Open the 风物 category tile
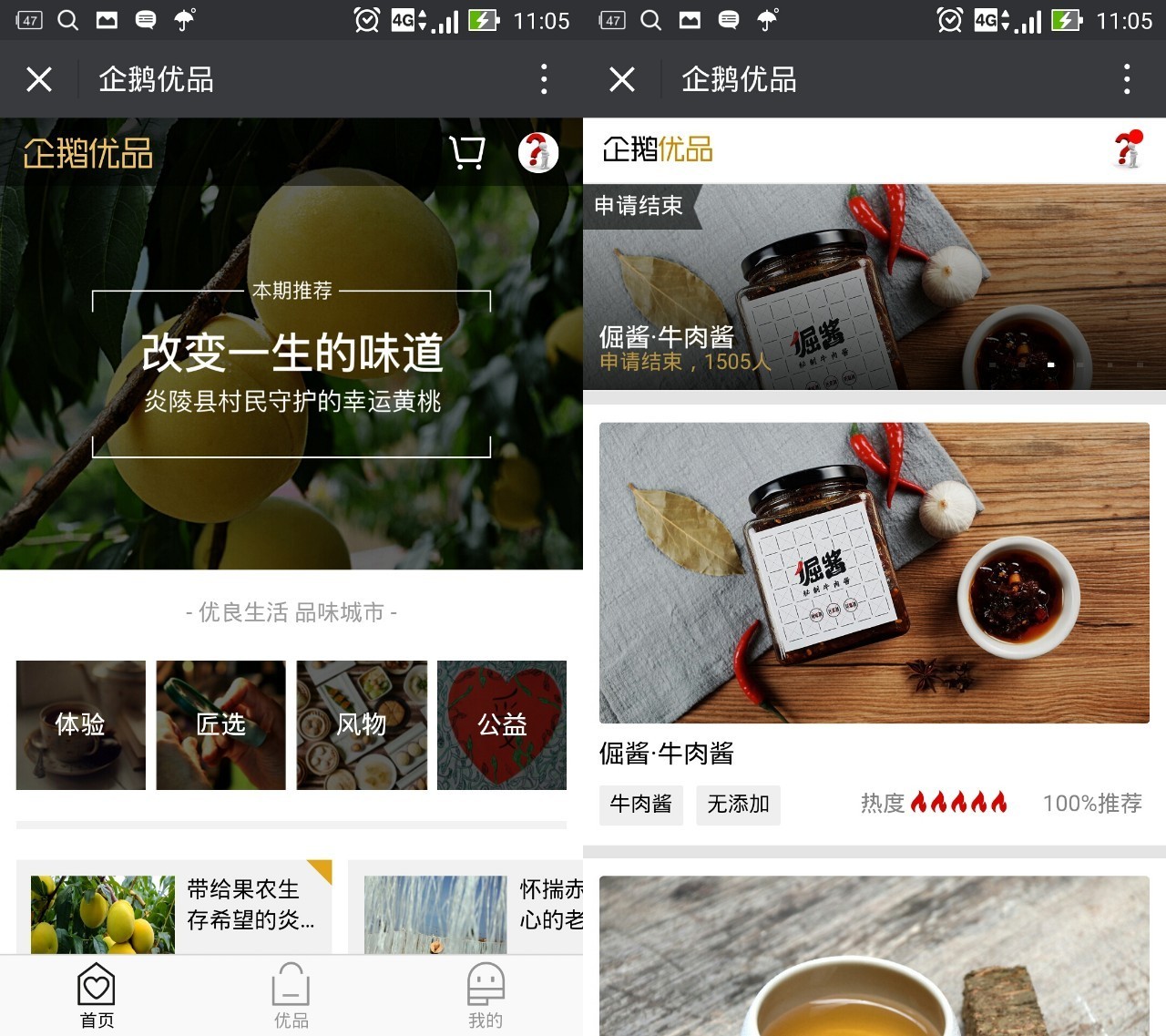Viewport: 1166px width, 1036px height. coord(362,724)
